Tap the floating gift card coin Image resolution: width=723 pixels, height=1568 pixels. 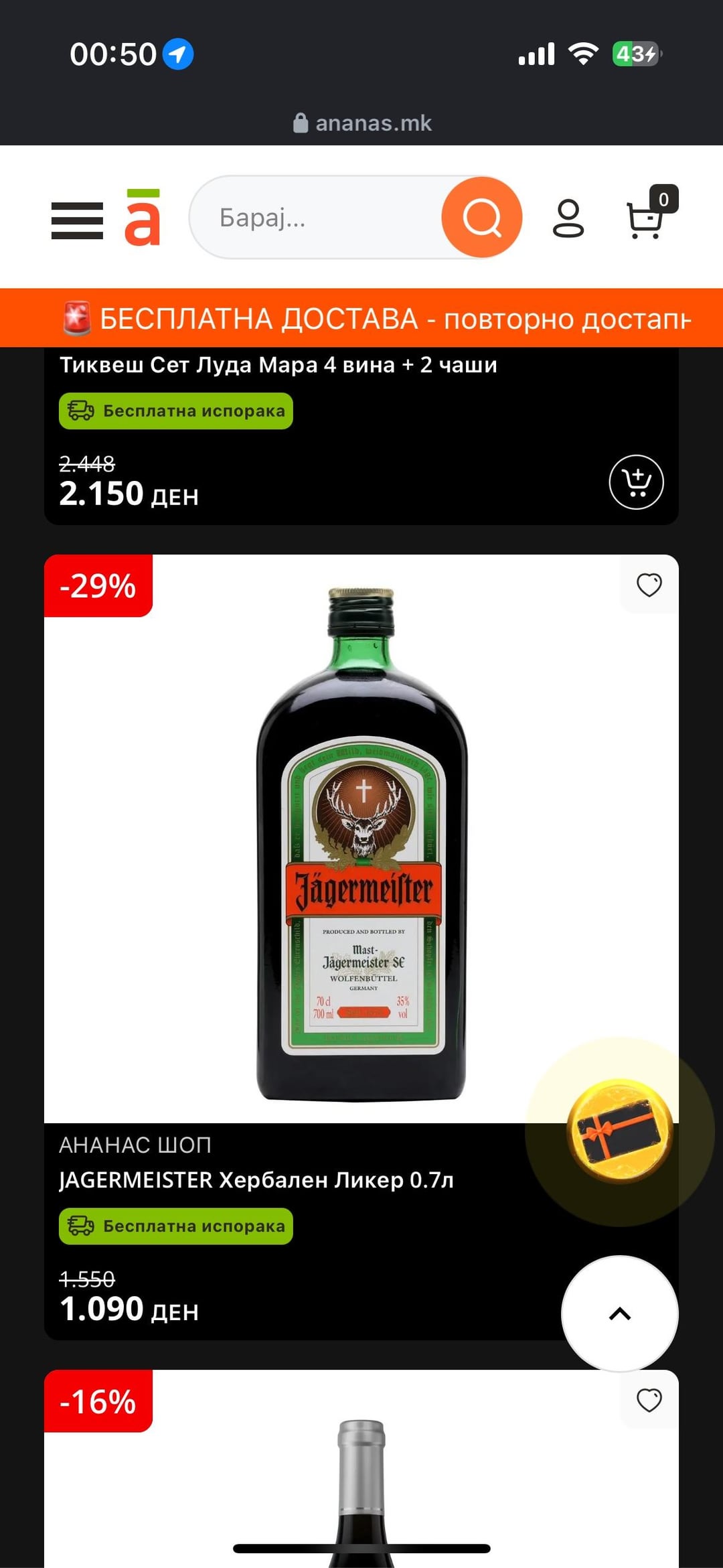point(619,1129)
